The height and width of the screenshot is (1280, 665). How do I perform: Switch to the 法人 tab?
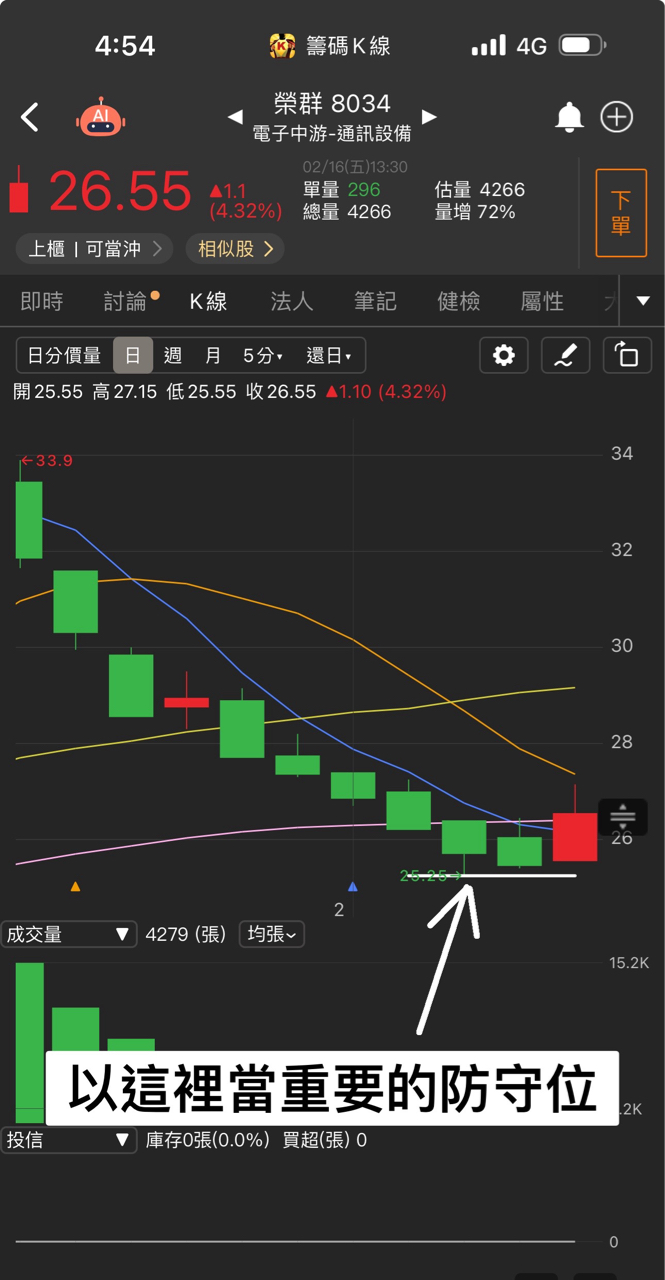[292, 301]
